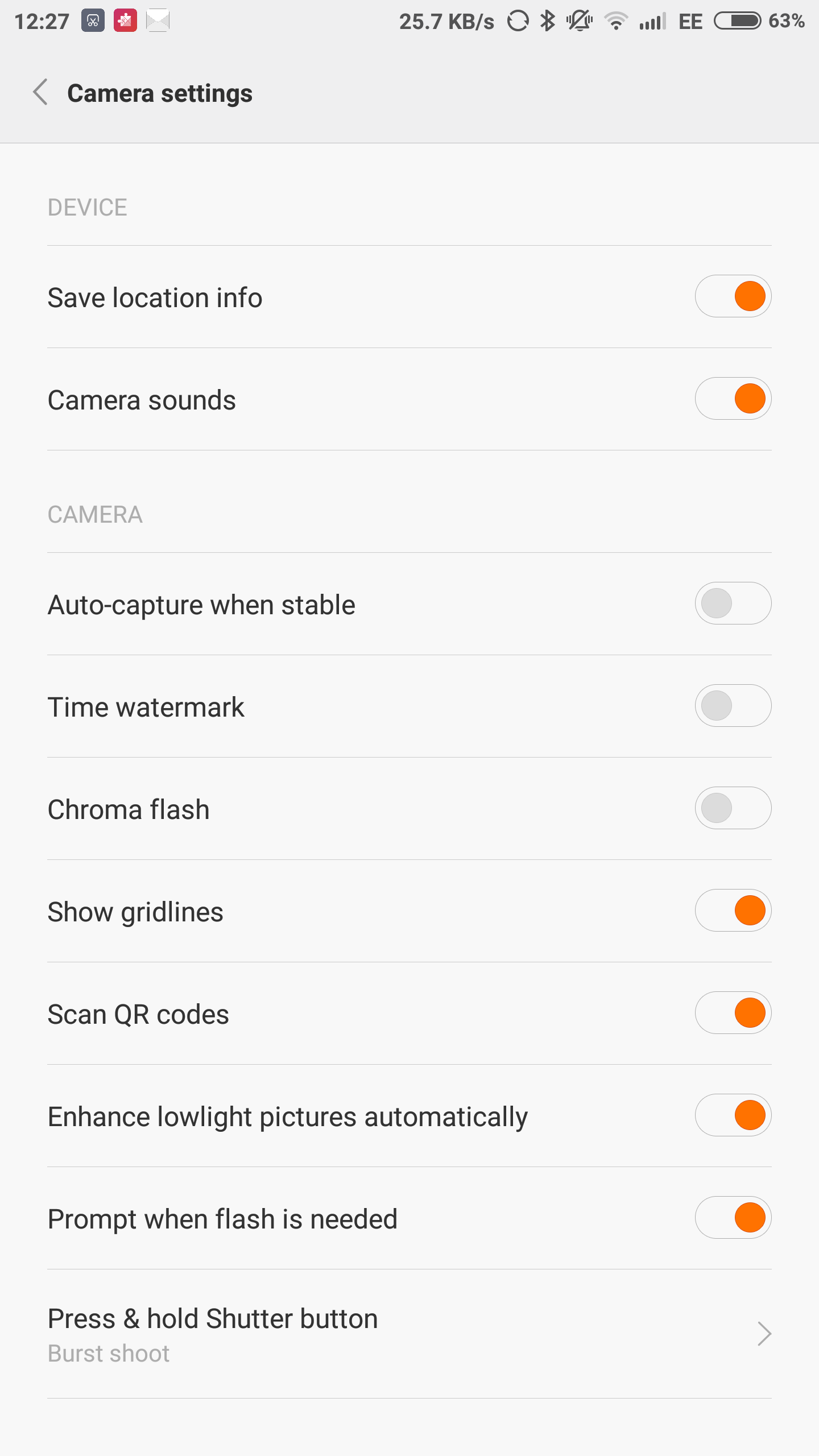
Task: Enable Auto-capture when stable
Action: point(733,603)
